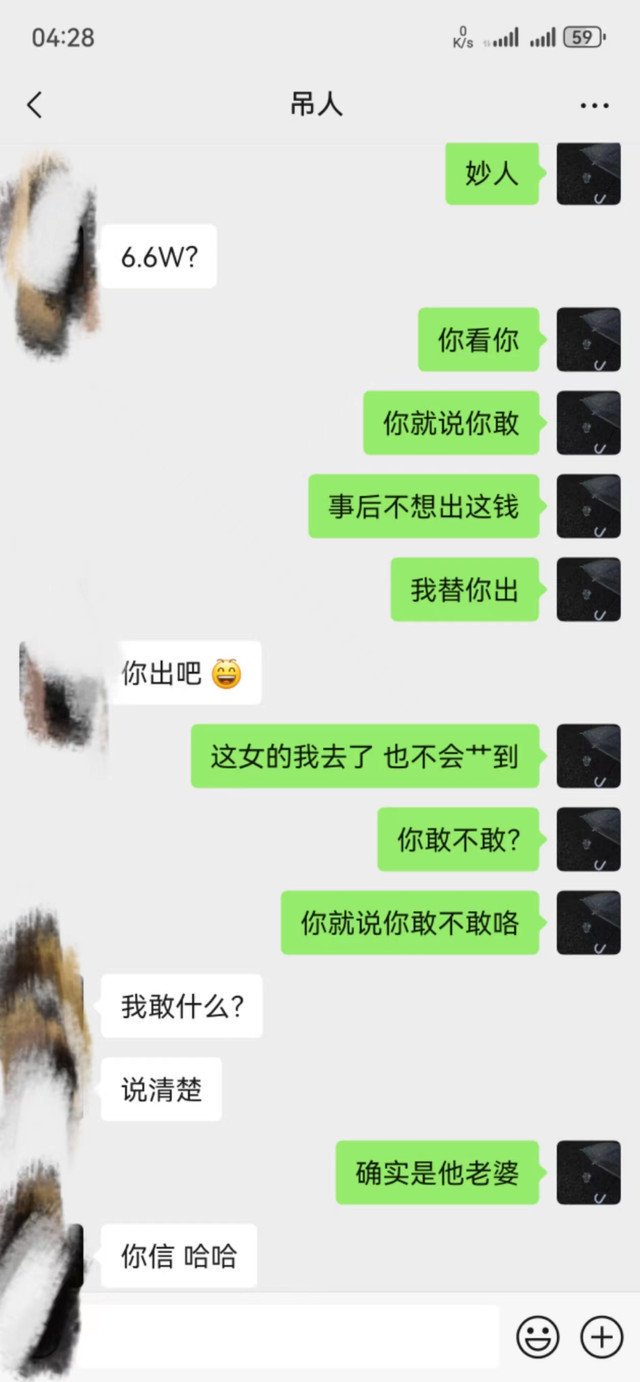The height and width of the screenshot is (1382, 640).
Task: Open the chat options overflow menu
Action: pyautogui.click(x=594, y=105)
